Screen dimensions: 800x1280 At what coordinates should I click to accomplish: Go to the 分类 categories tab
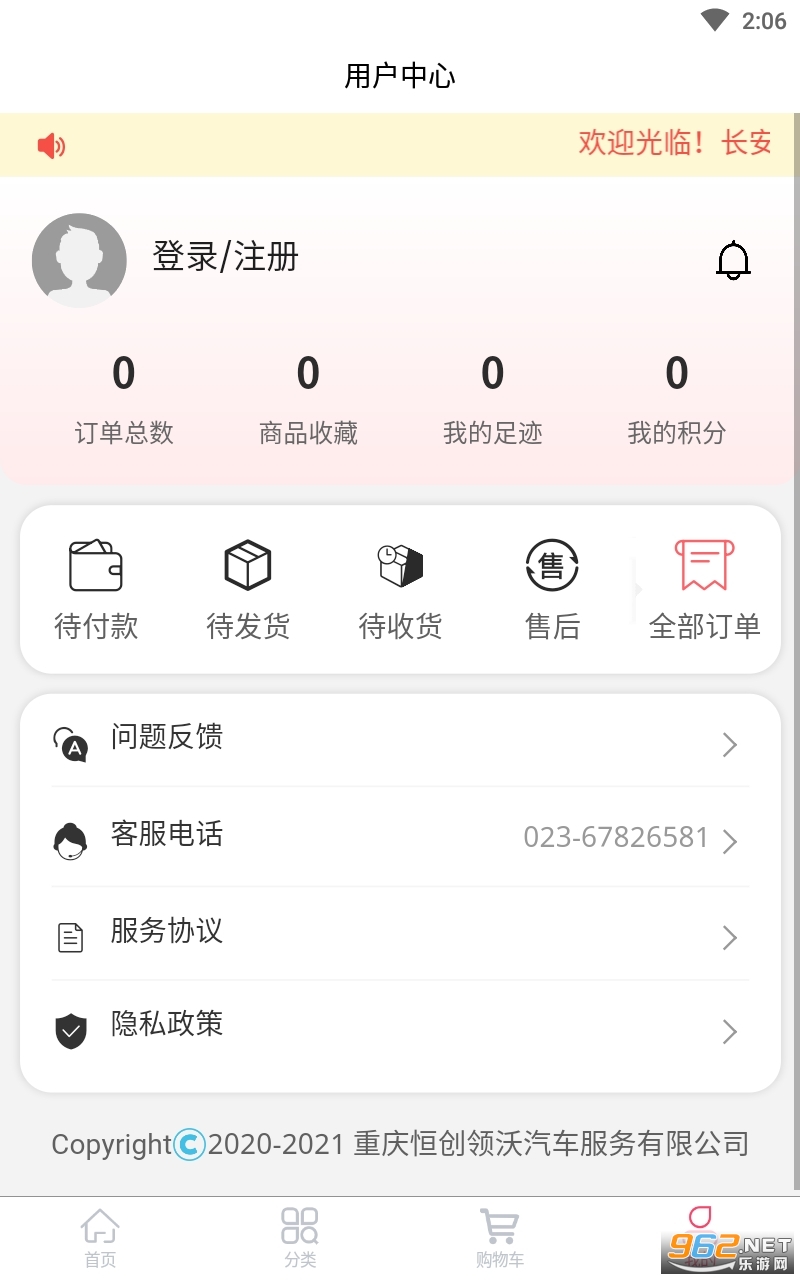coord(300,1238)
